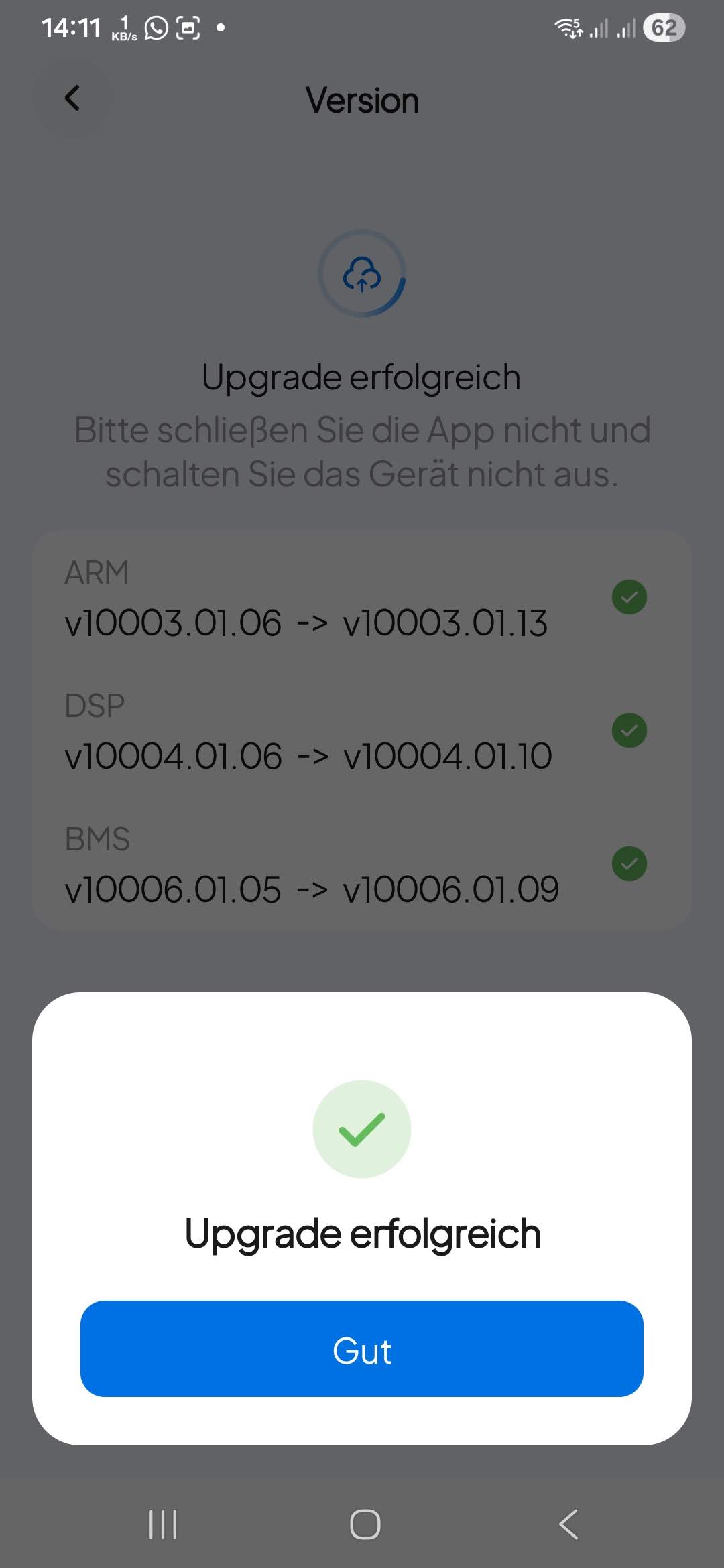Image resolution: width=724 pixels, height=1568 pixels.
Task: Go to the home screen
Action: point(365,1524)
